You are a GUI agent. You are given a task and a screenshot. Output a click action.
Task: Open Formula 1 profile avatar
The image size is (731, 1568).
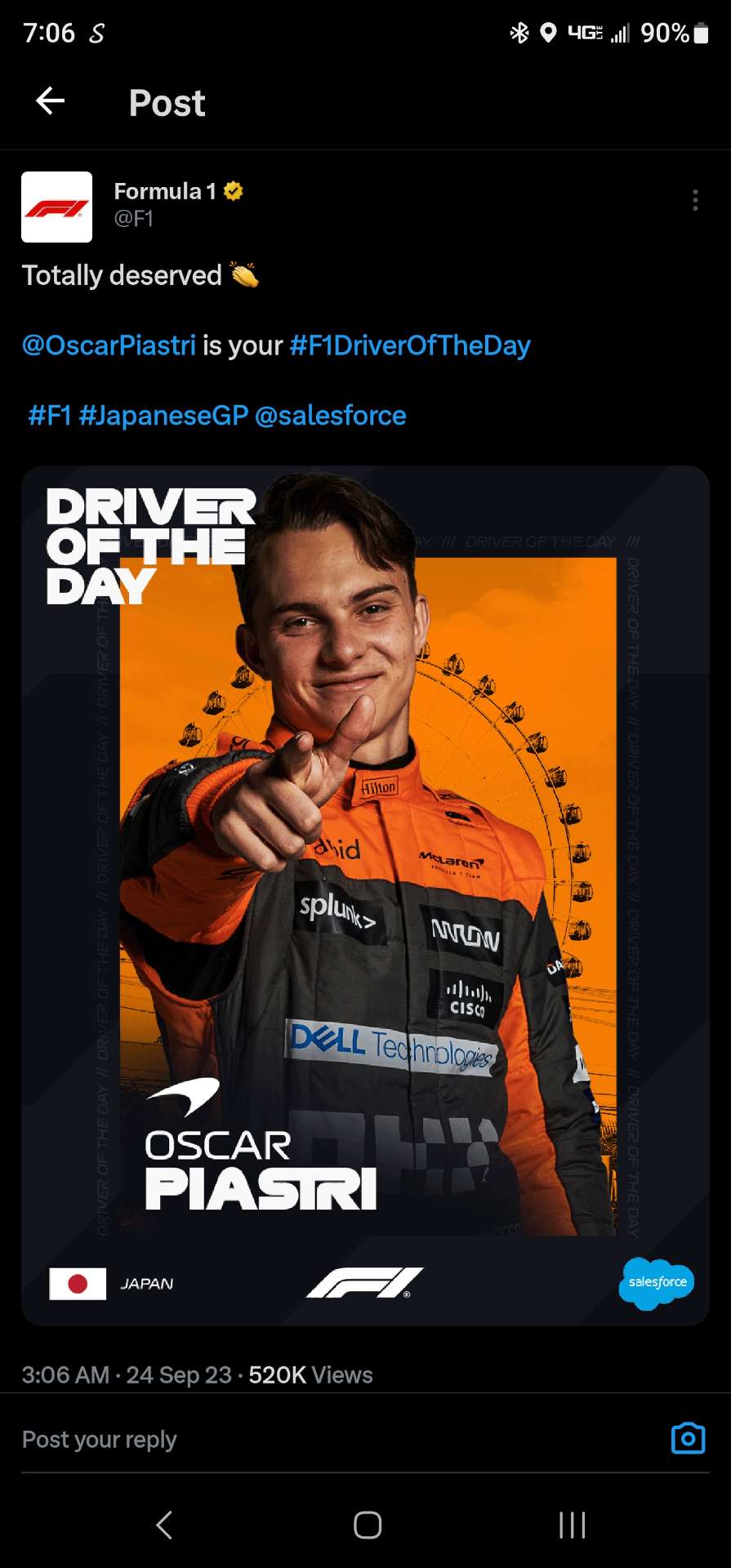pyautogui.click(x=56, y=207)
